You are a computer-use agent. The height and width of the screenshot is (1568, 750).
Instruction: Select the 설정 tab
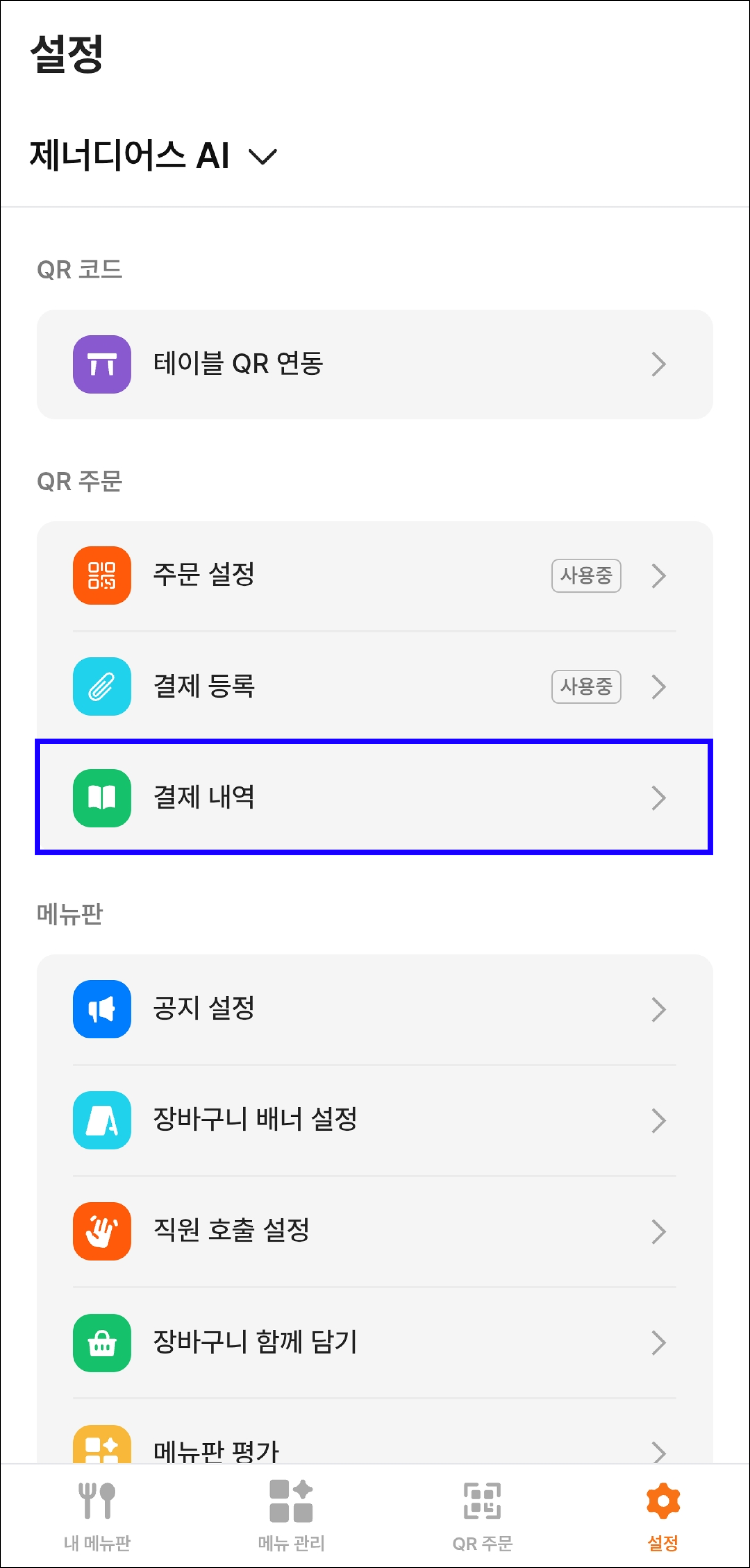[x=663, y=1516]
